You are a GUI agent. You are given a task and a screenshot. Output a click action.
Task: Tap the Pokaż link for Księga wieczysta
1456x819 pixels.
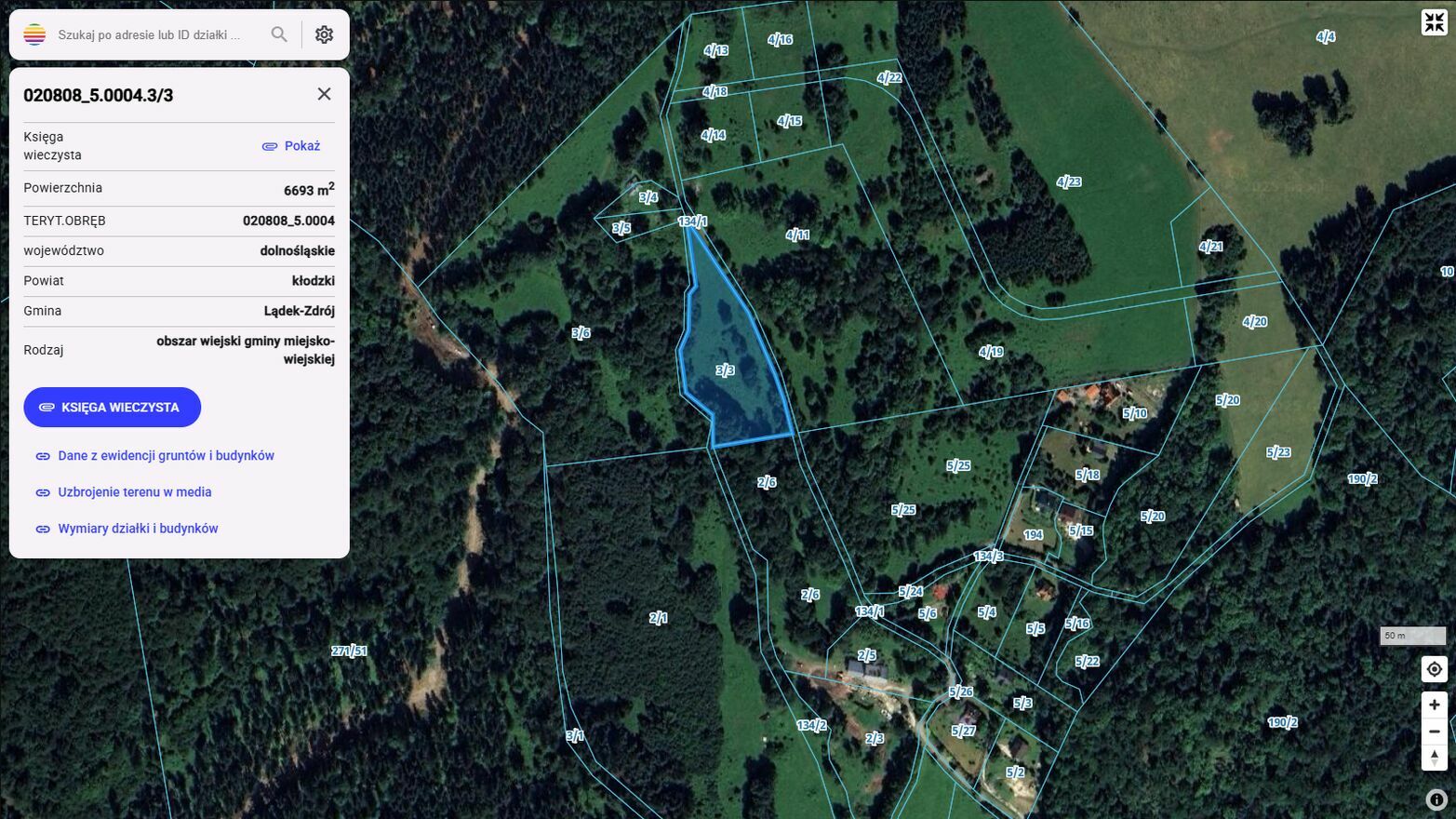click(x=291, y=146)
